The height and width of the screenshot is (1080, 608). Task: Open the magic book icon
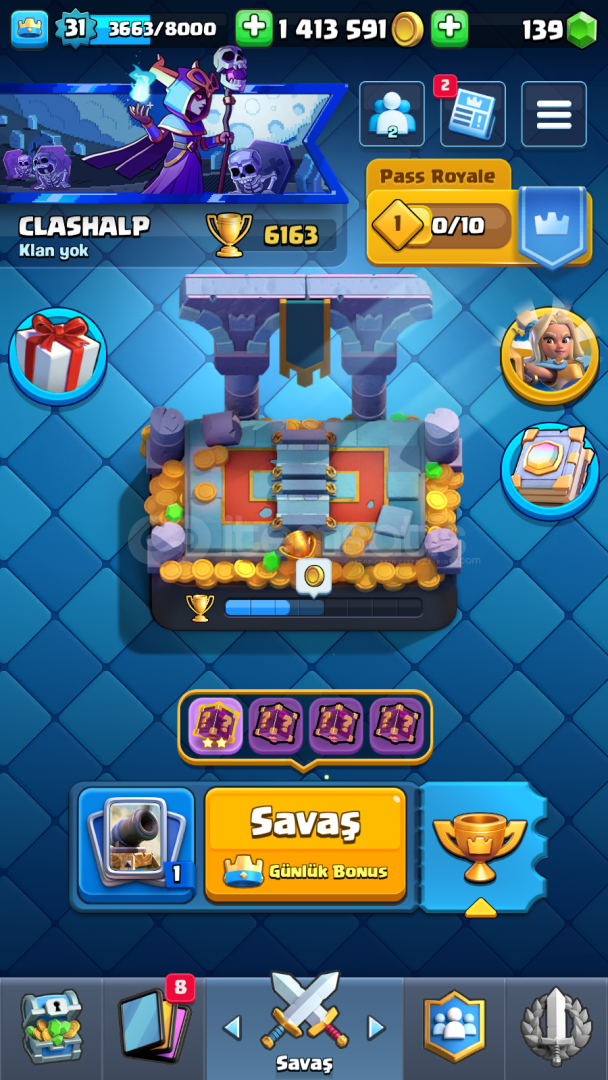coord(549,471)
